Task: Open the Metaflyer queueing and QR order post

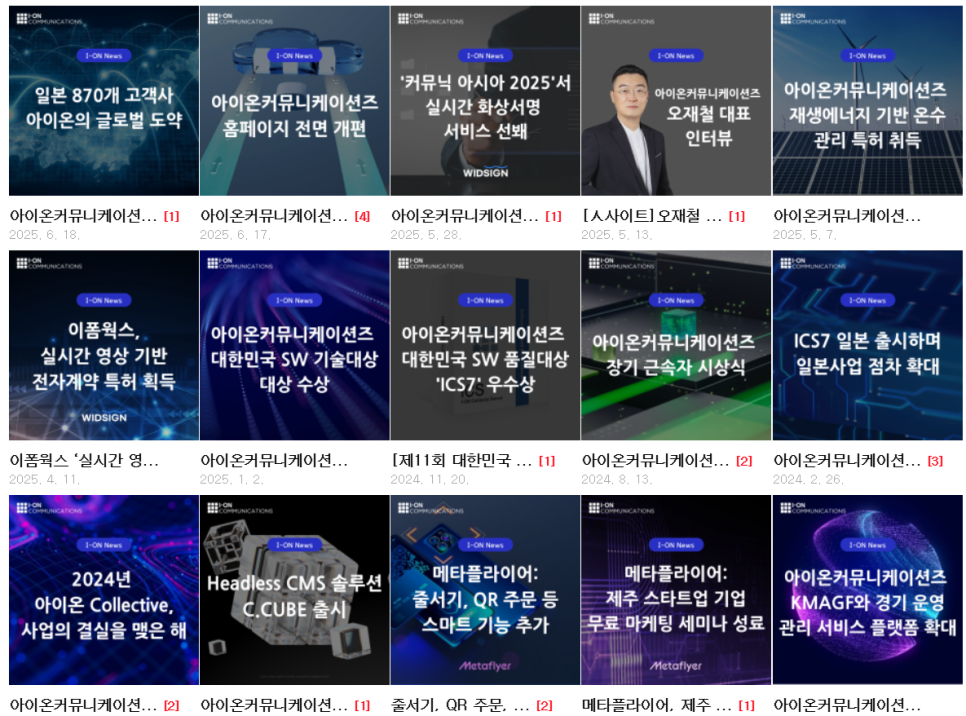Action: [485, 590]
